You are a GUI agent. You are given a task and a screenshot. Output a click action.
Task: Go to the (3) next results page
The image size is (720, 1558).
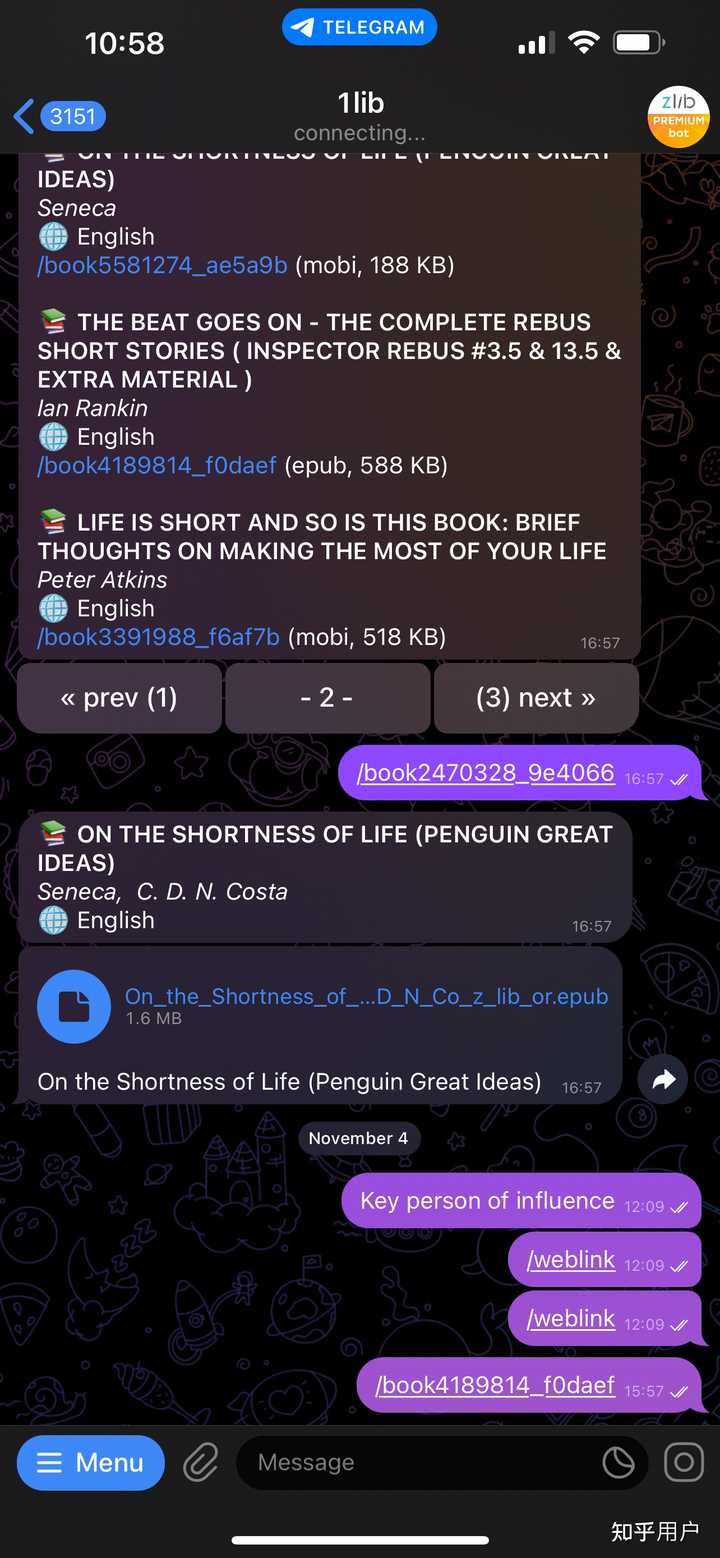(x=536, y=698)
